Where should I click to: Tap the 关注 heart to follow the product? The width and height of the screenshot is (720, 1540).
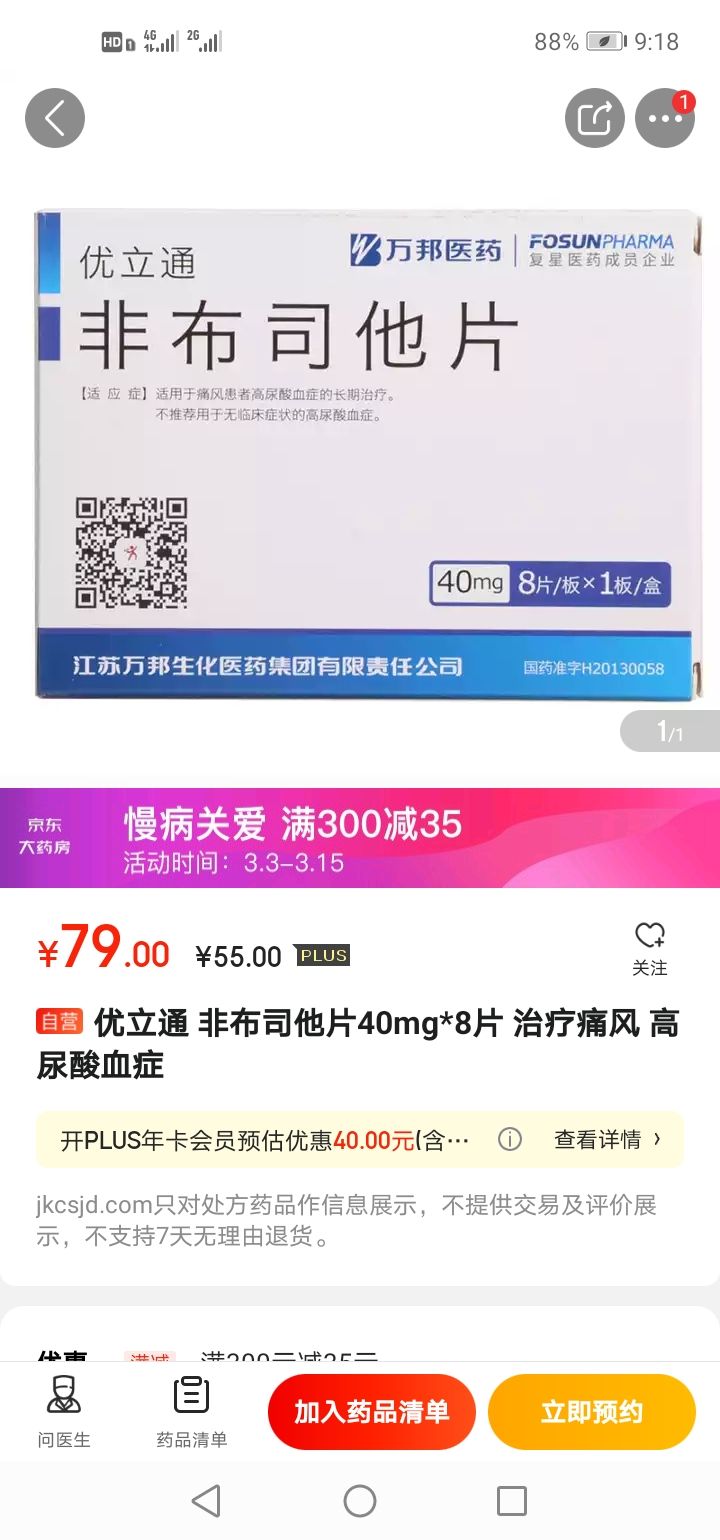click(650, 947)
